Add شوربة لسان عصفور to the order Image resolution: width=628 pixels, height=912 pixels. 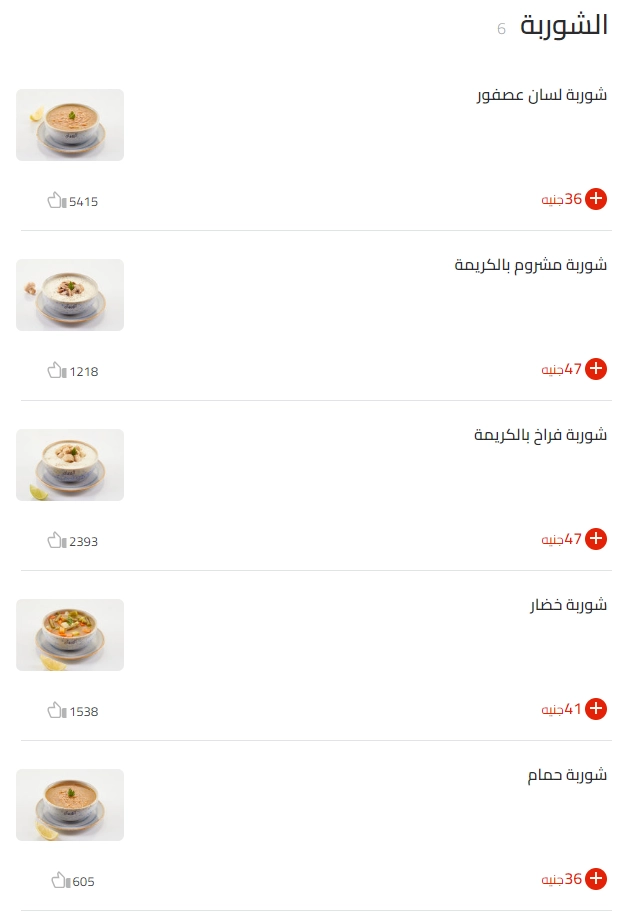pyautogui.click(x=596, y=199)
